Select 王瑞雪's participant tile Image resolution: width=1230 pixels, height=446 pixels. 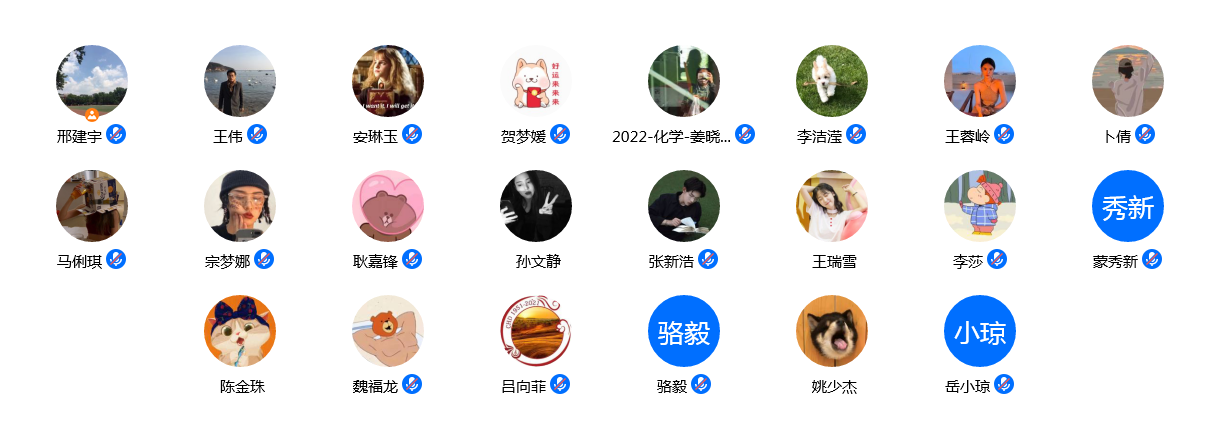point(832,206)
